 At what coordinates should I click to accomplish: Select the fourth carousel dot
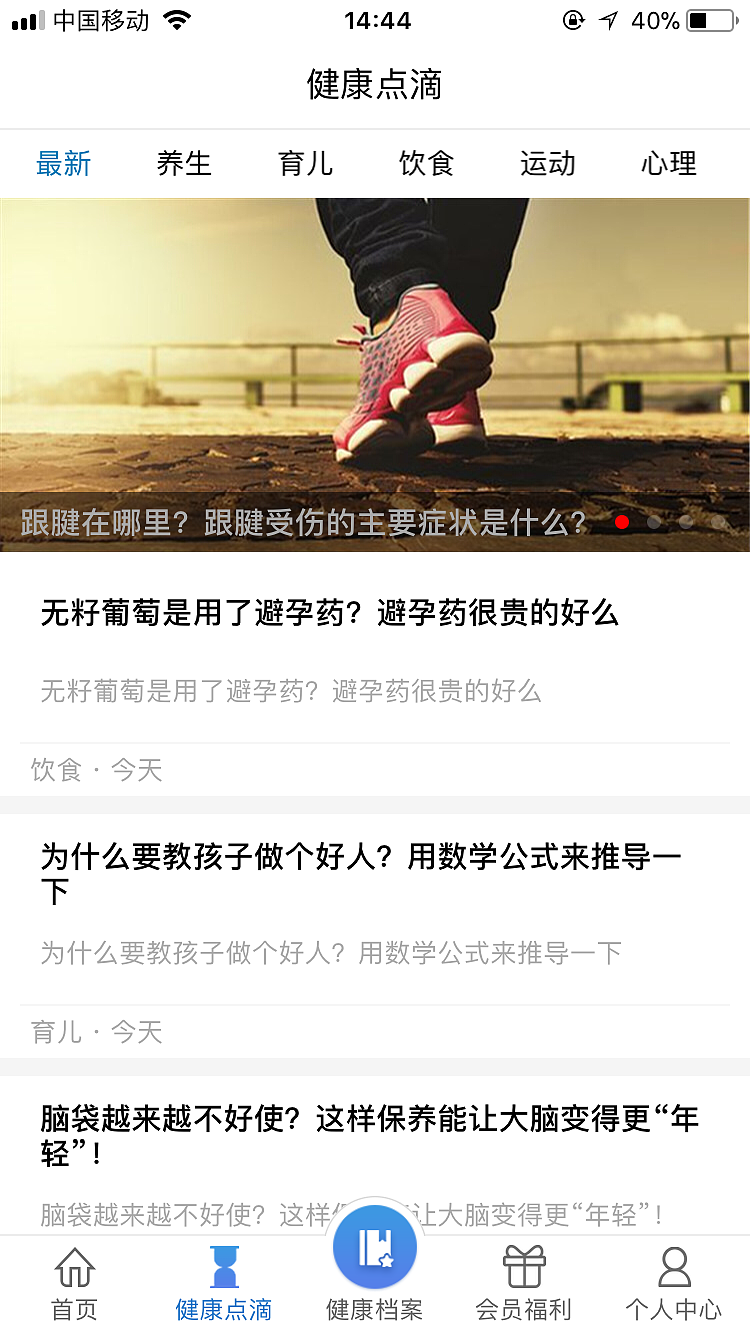(718, 522)
